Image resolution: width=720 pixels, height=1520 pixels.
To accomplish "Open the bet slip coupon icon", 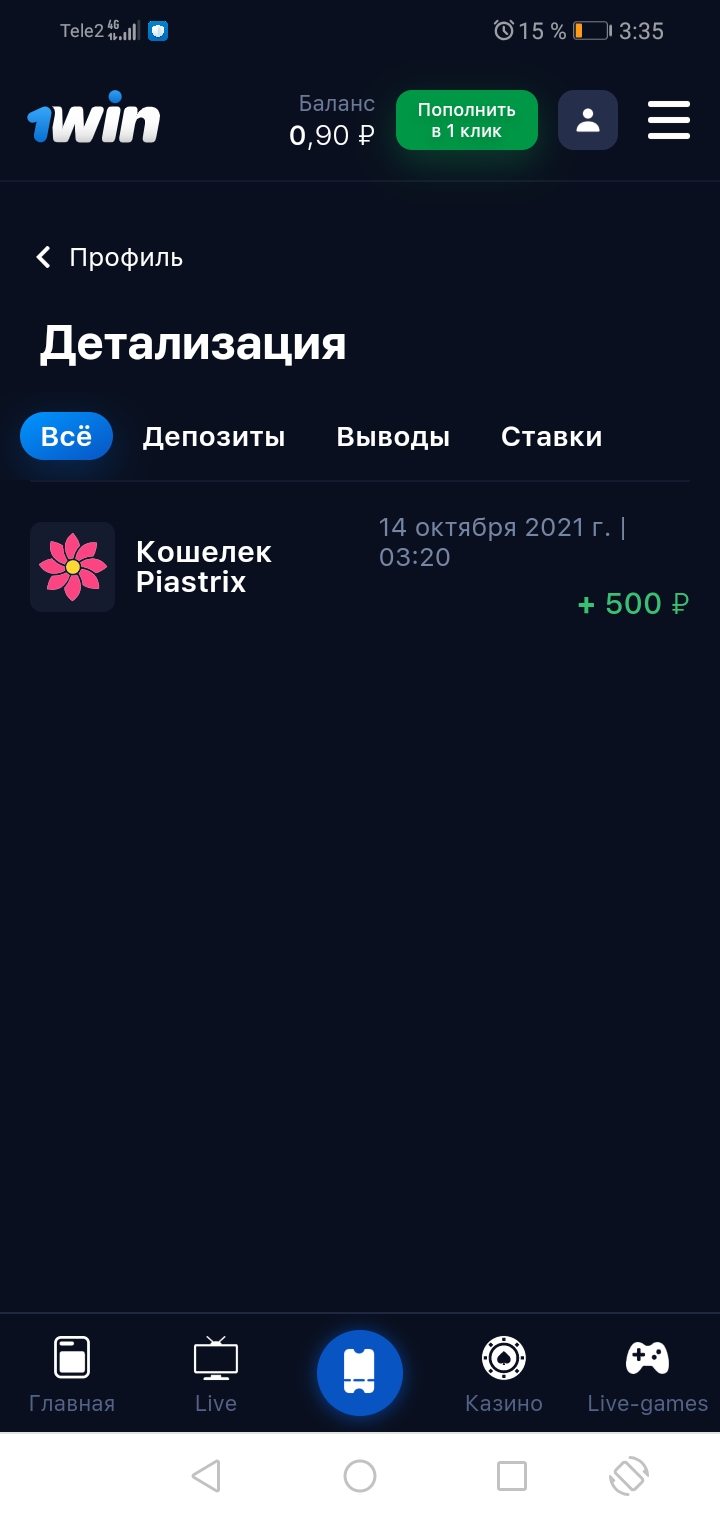I will click(359, 1372).
